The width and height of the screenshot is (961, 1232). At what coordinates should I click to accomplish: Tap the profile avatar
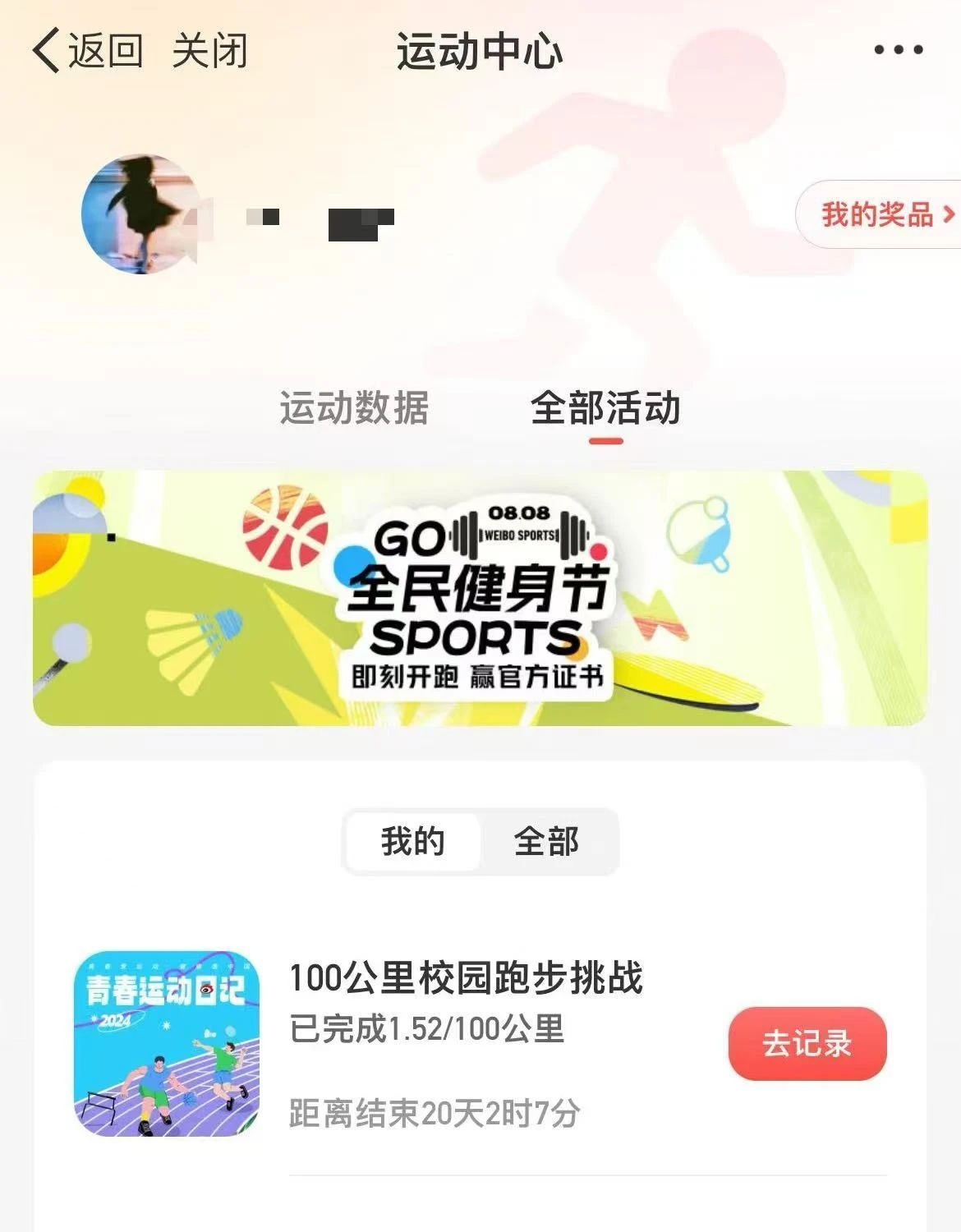(x=140, y=214)
